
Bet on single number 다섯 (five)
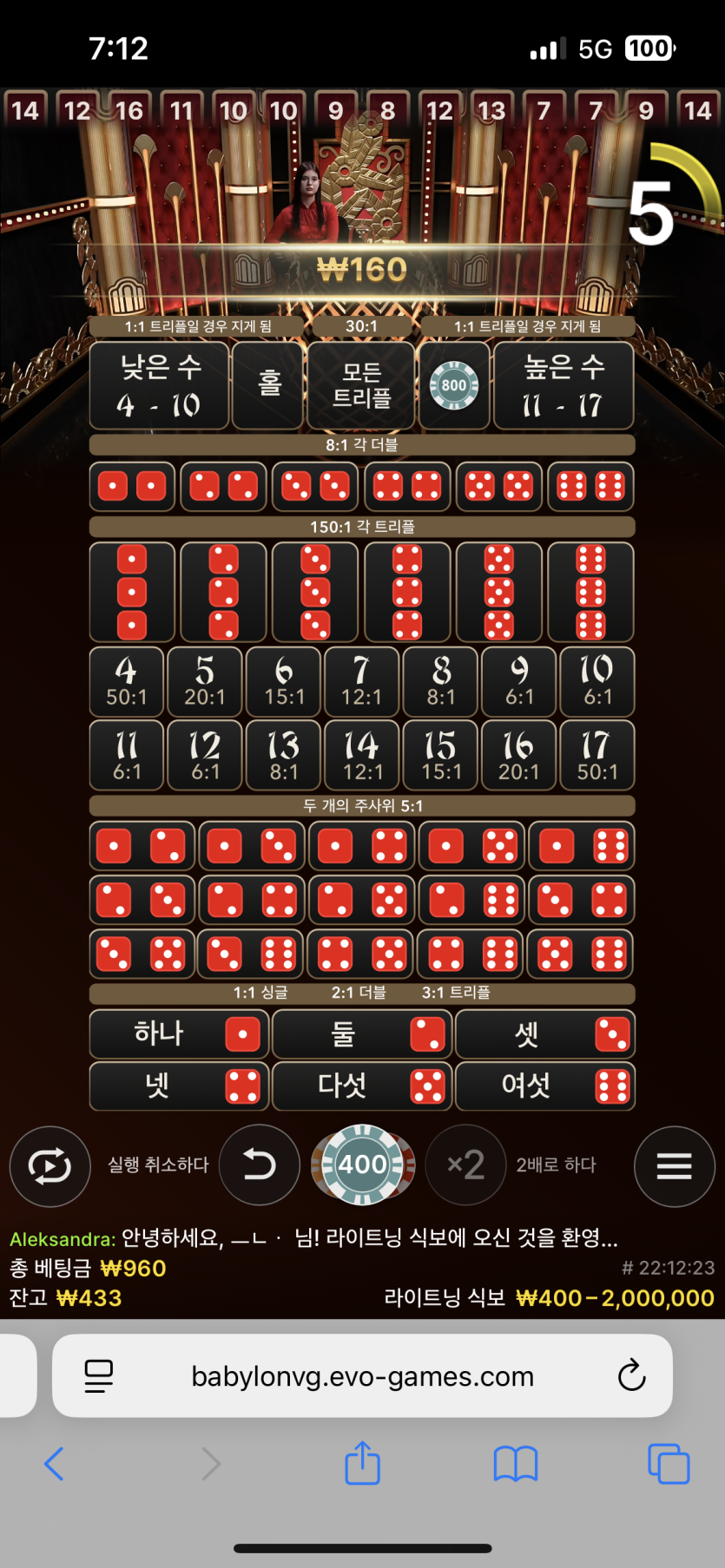[362, 1086]
